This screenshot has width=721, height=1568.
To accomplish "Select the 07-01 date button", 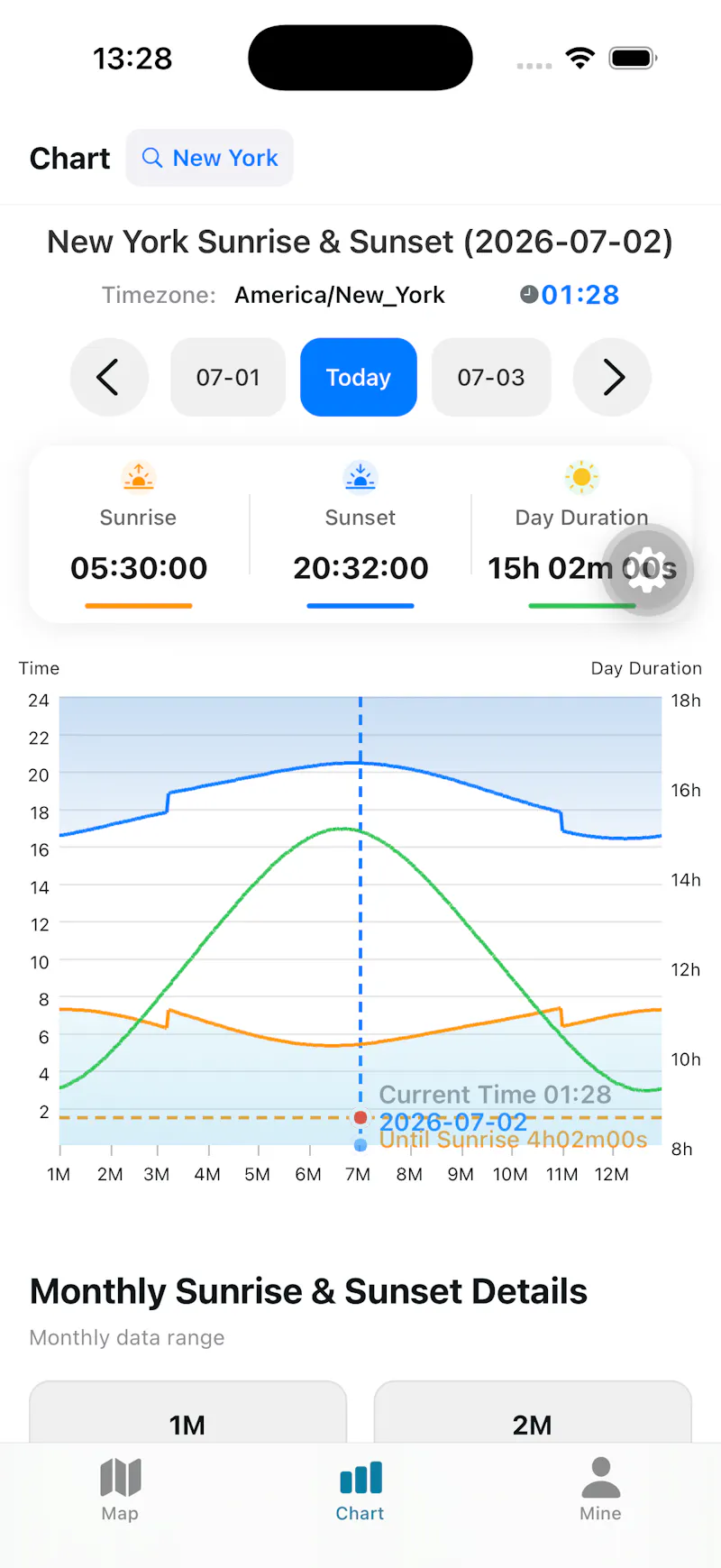I will coord(228,377).
